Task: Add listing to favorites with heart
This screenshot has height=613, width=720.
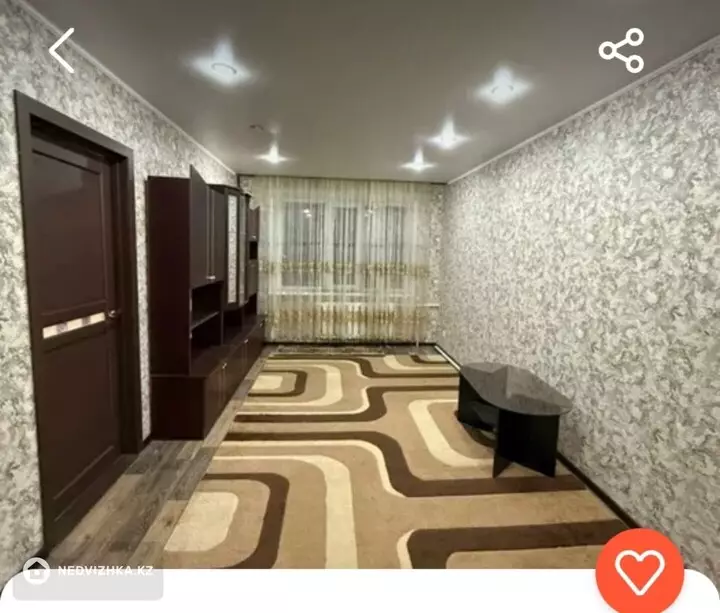Action: [640, 572]
